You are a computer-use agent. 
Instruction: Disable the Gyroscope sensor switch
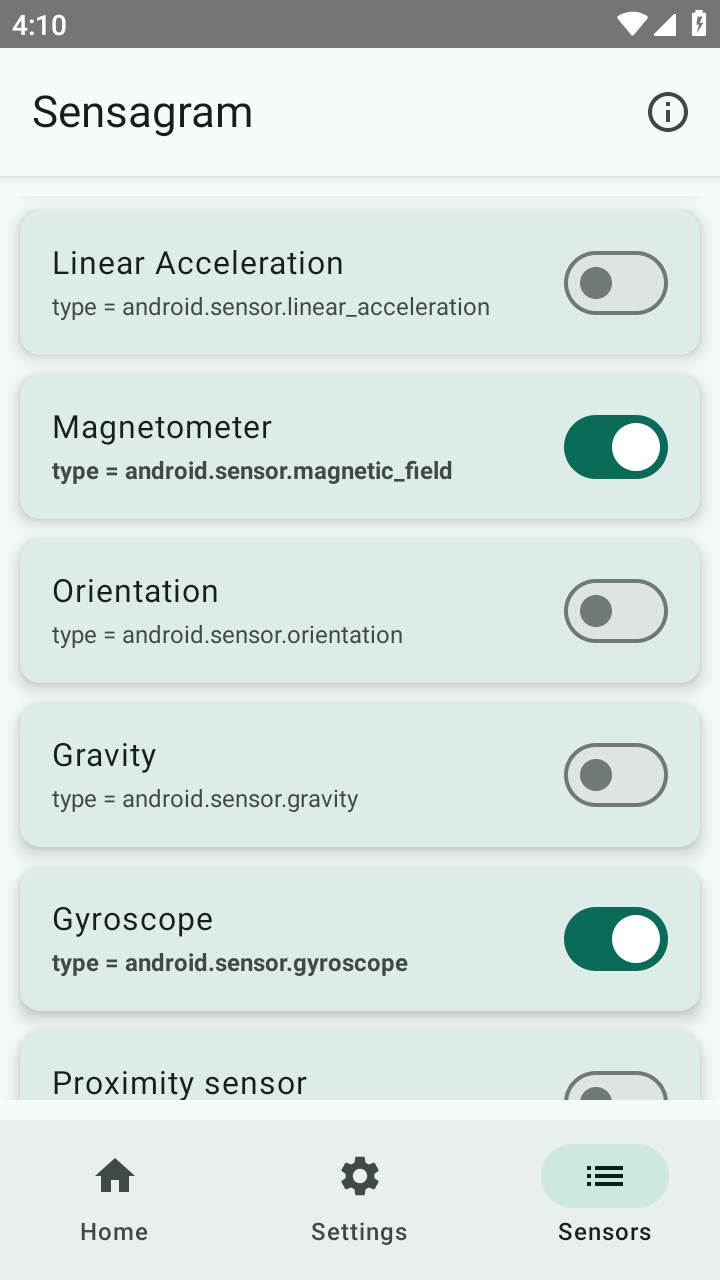[615, 939]
